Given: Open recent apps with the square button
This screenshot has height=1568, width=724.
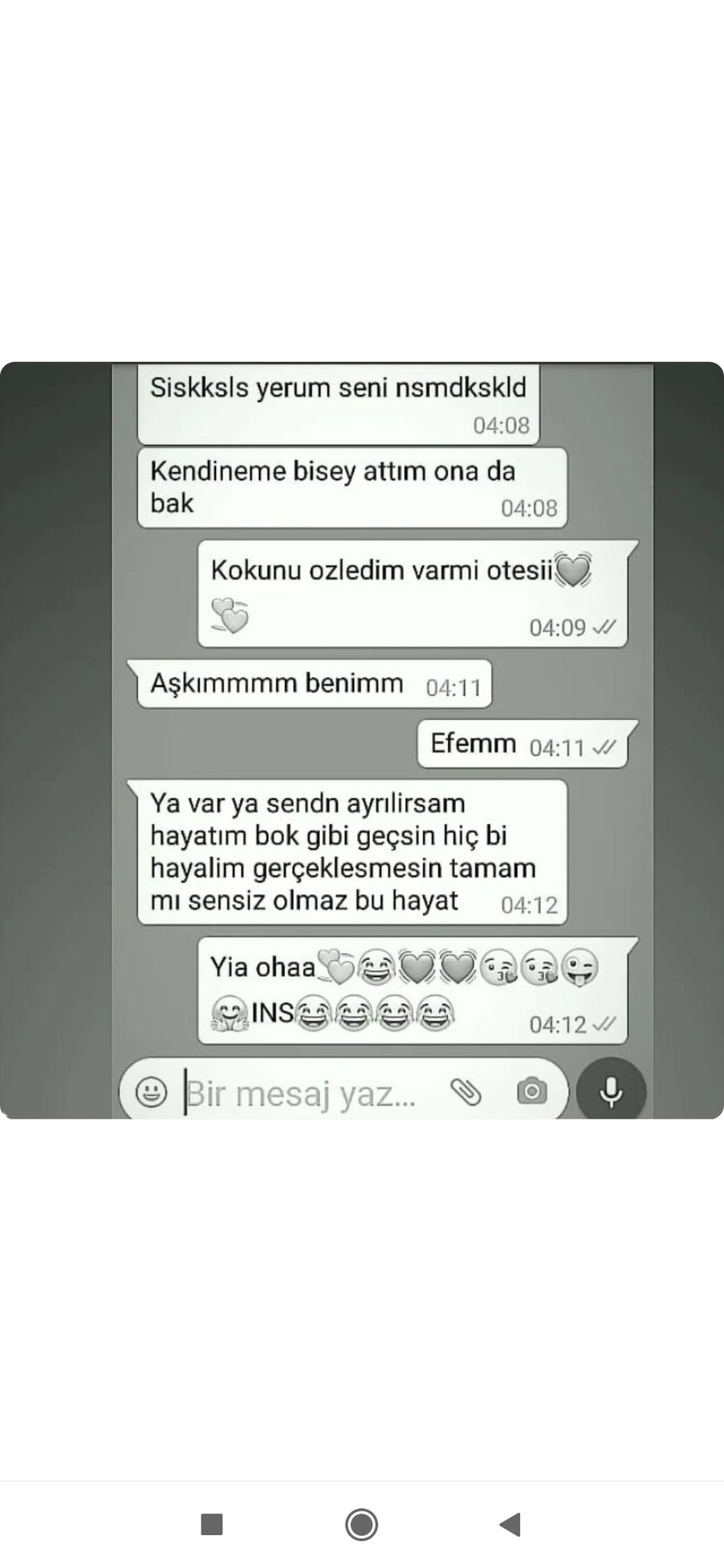Looking at the screenshot, I should tap(211, 1524).
